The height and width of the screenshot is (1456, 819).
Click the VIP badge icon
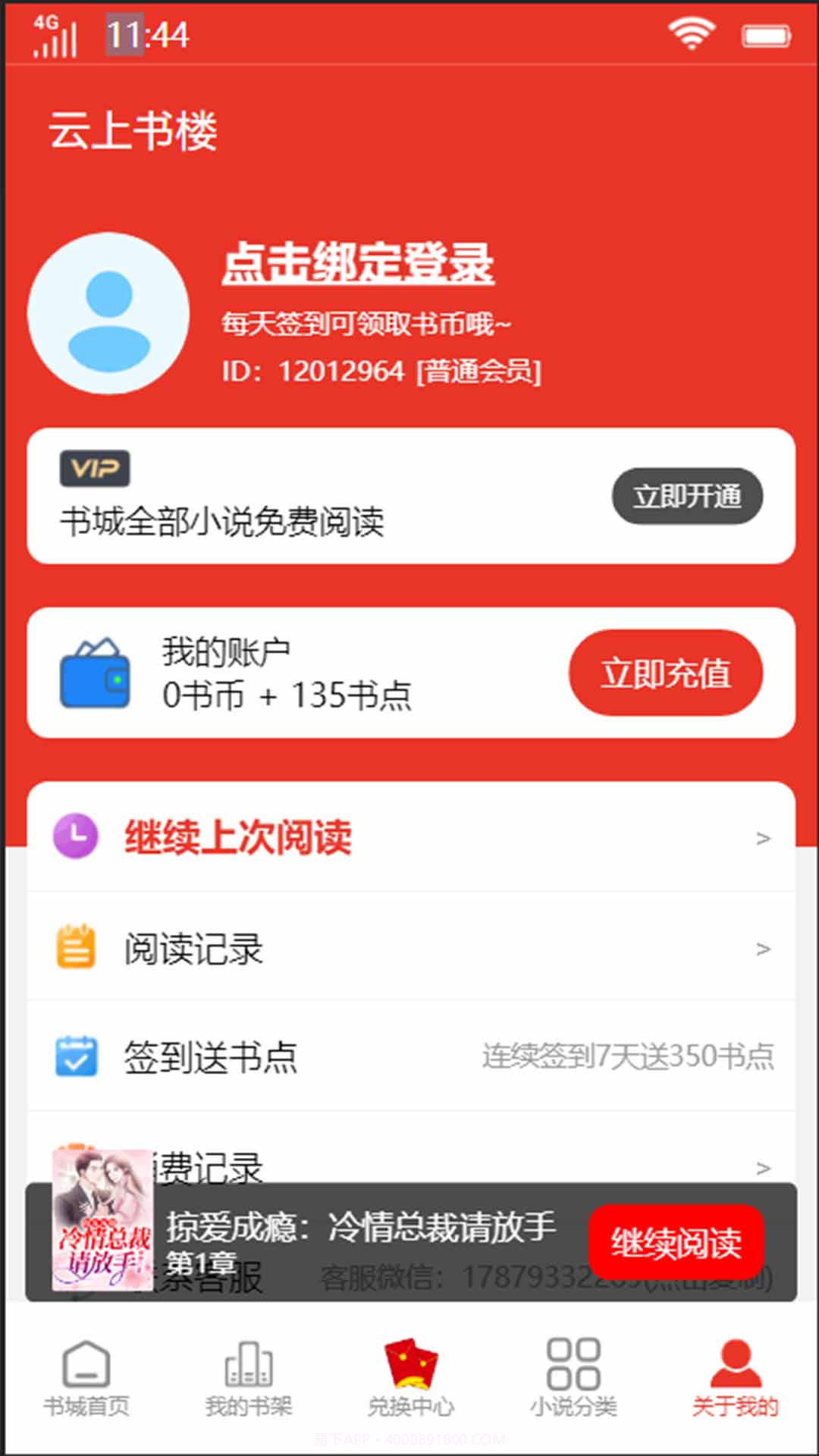(x=94, y=469)
